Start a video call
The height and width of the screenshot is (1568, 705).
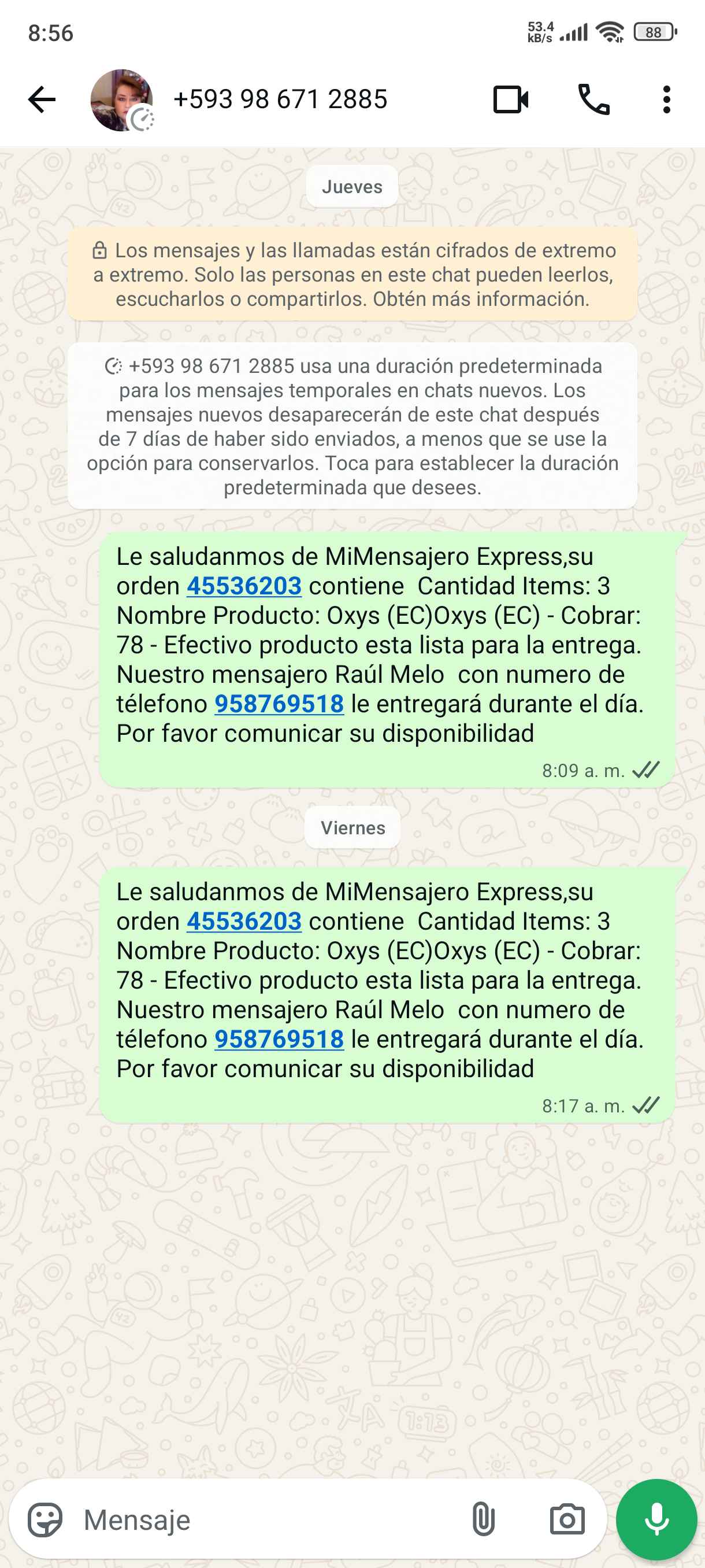(510, 100)
